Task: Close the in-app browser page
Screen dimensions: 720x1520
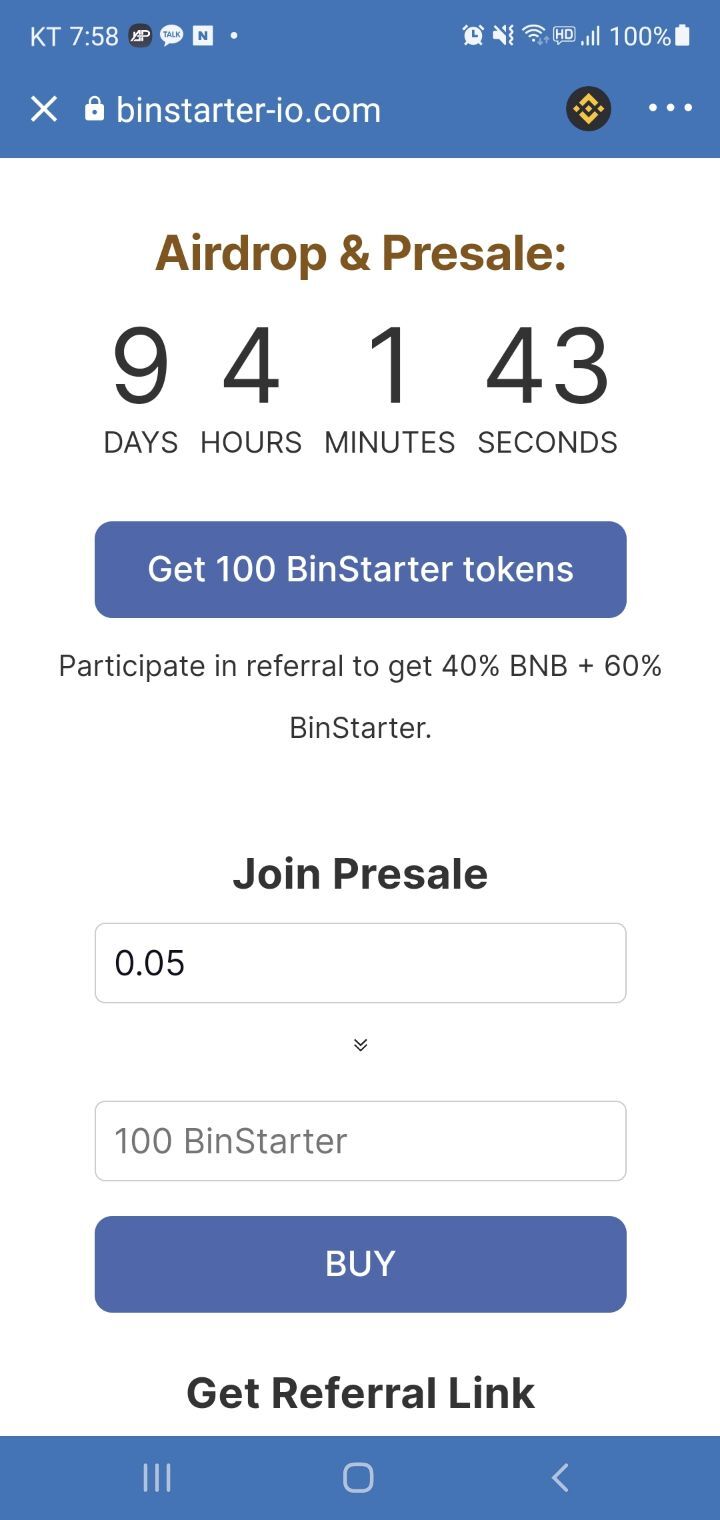Action: coord(44,109)
